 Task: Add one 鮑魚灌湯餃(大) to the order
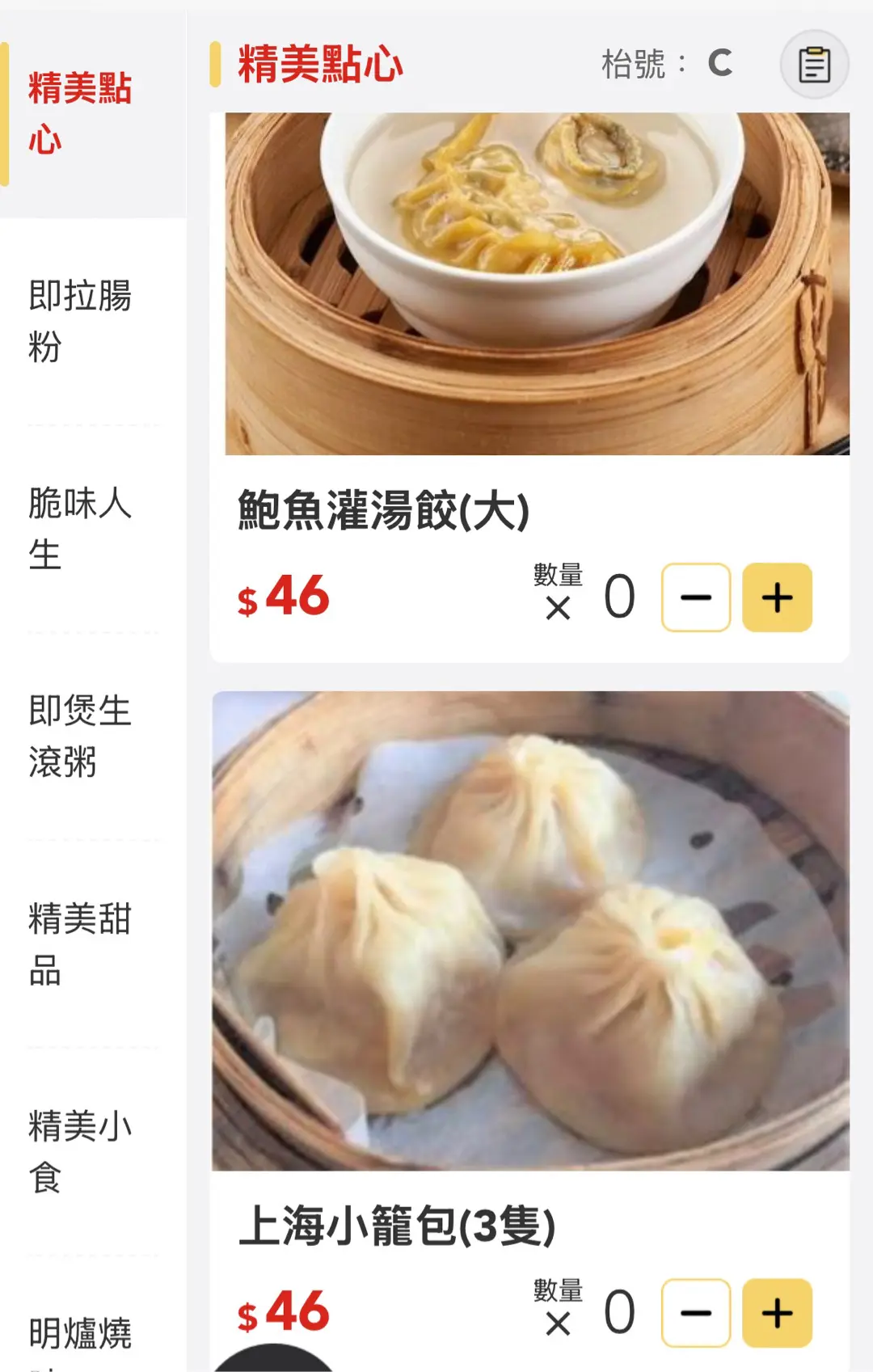[x=777, y=597]
